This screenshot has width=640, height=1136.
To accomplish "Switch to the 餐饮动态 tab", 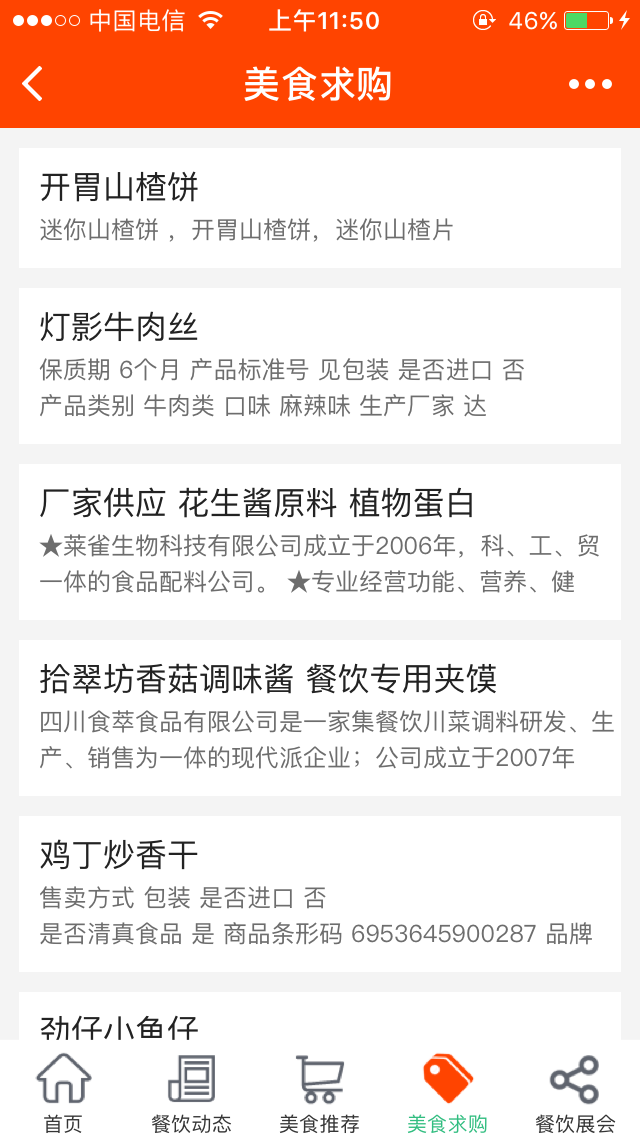I will [191, 1092].
